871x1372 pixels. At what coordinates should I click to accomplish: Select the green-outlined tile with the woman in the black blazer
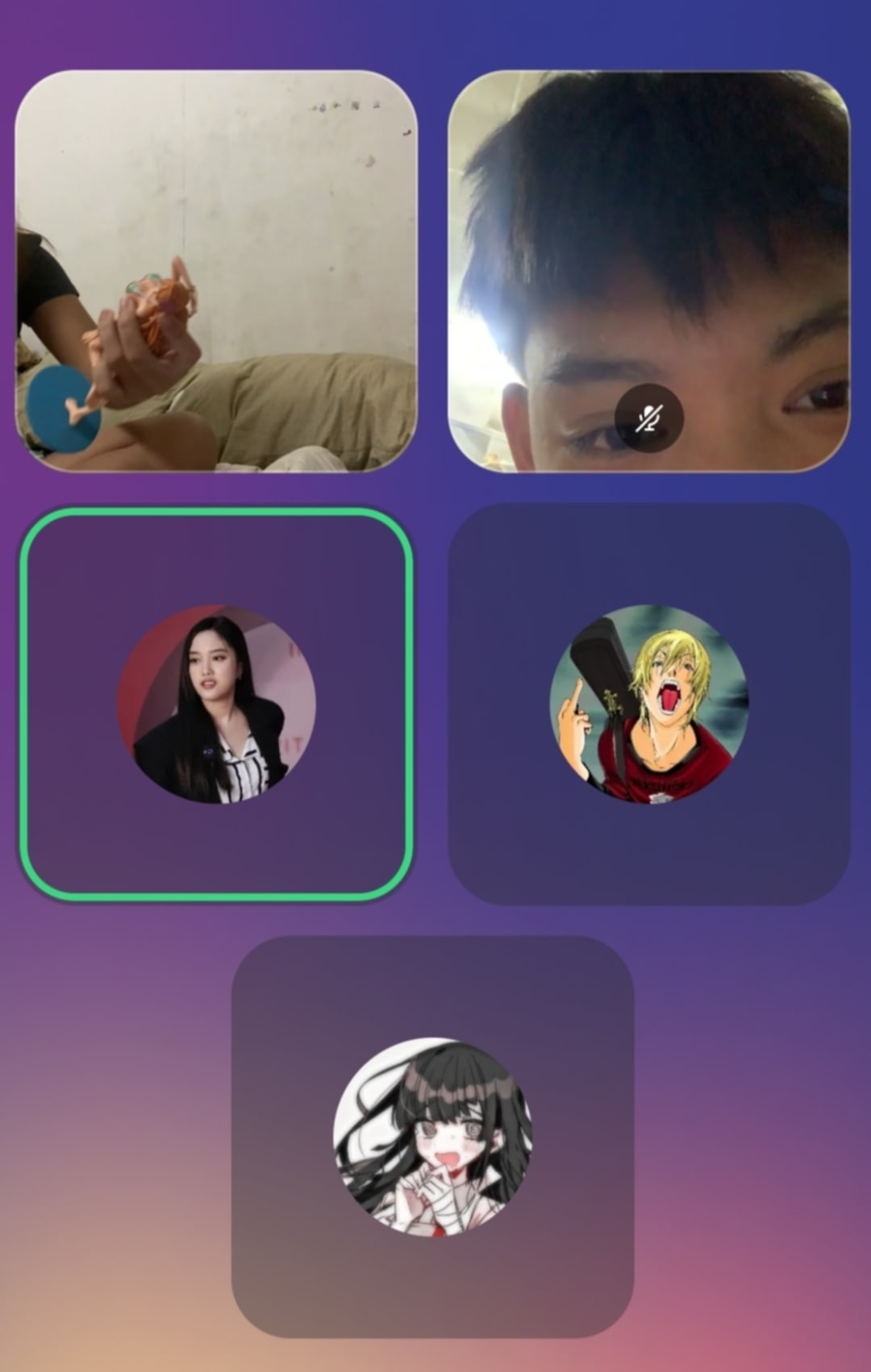click(x=216, y=704)
